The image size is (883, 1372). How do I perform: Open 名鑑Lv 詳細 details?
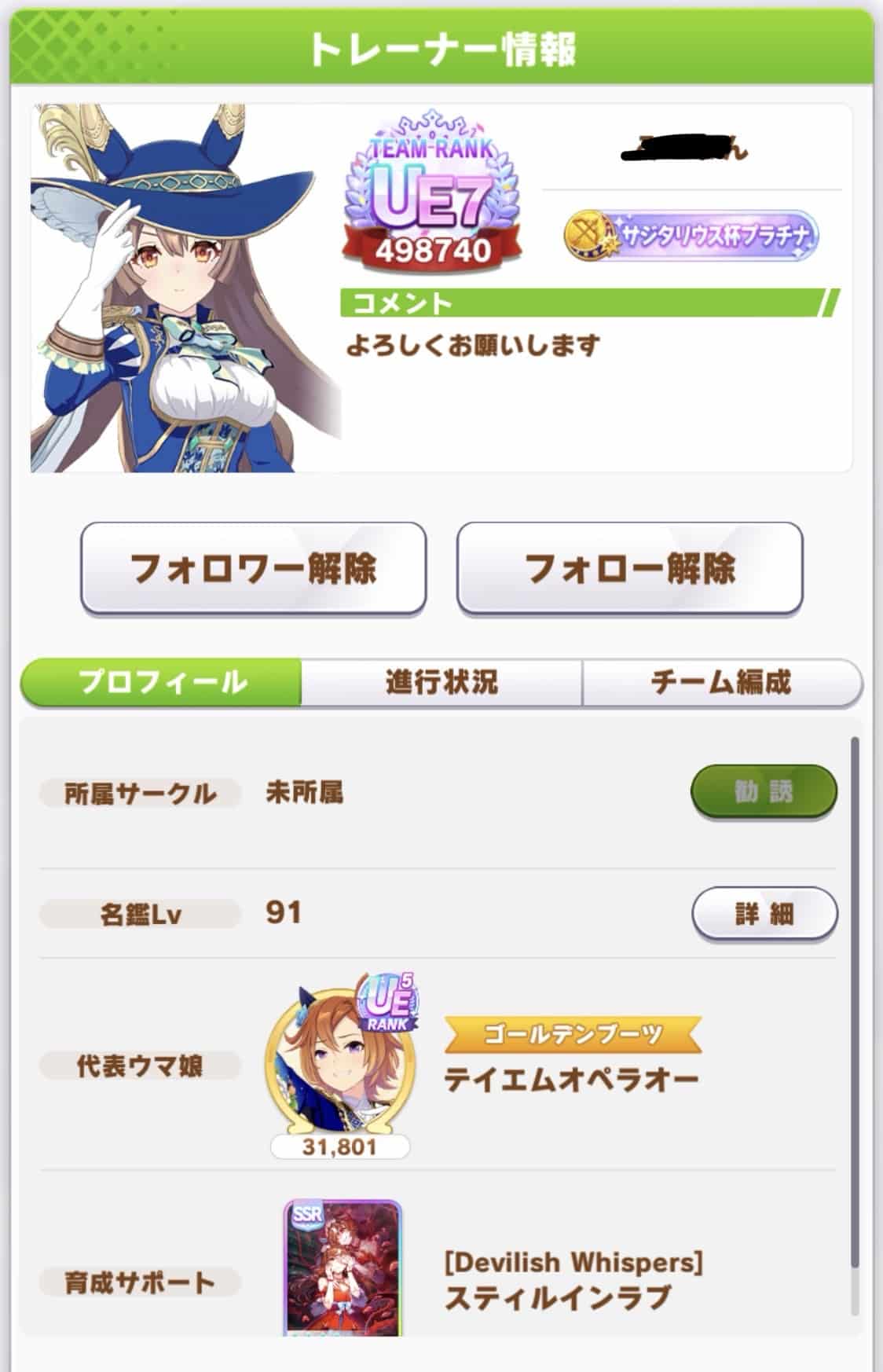(x=764, y=913)
